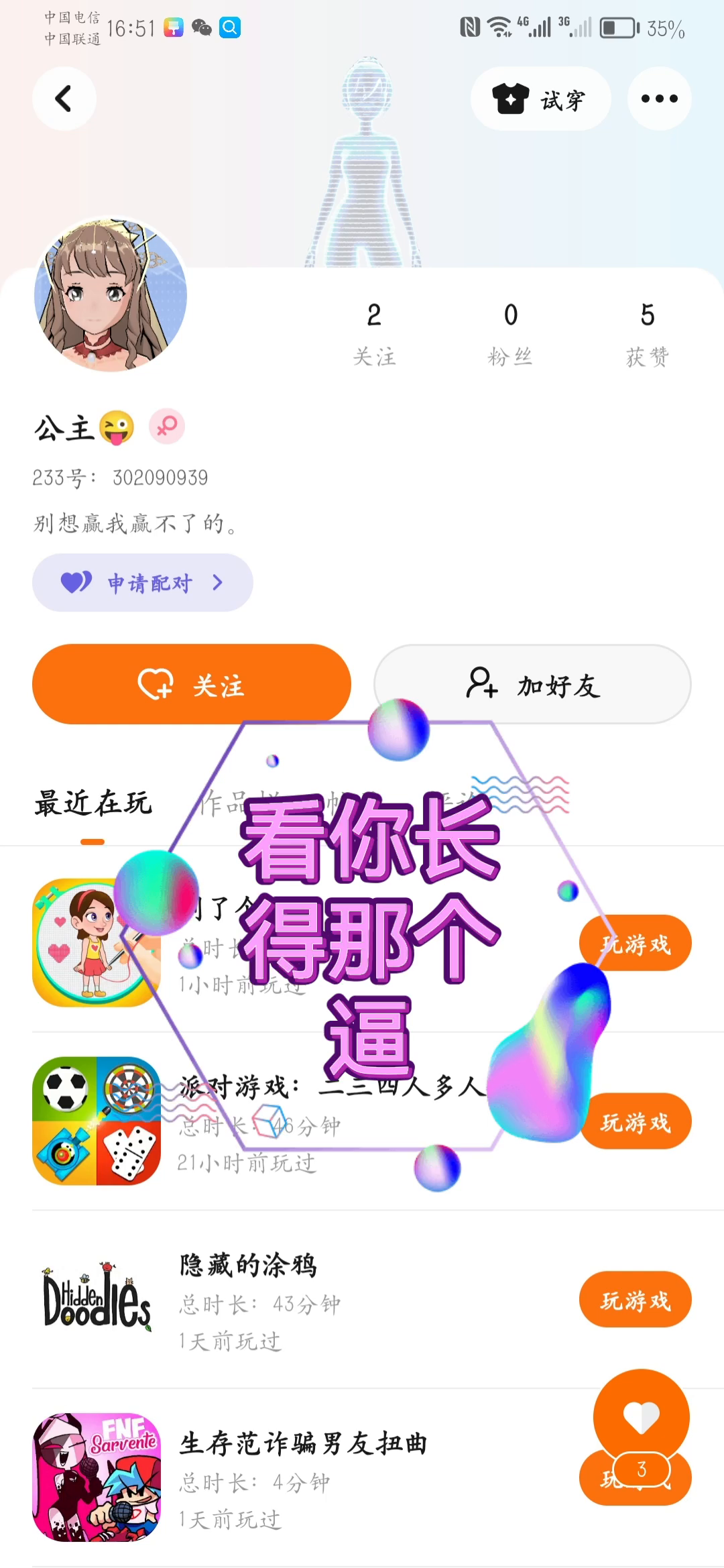Tap the floating orange heart button

pyautogui.click(x=641, y=1416)
